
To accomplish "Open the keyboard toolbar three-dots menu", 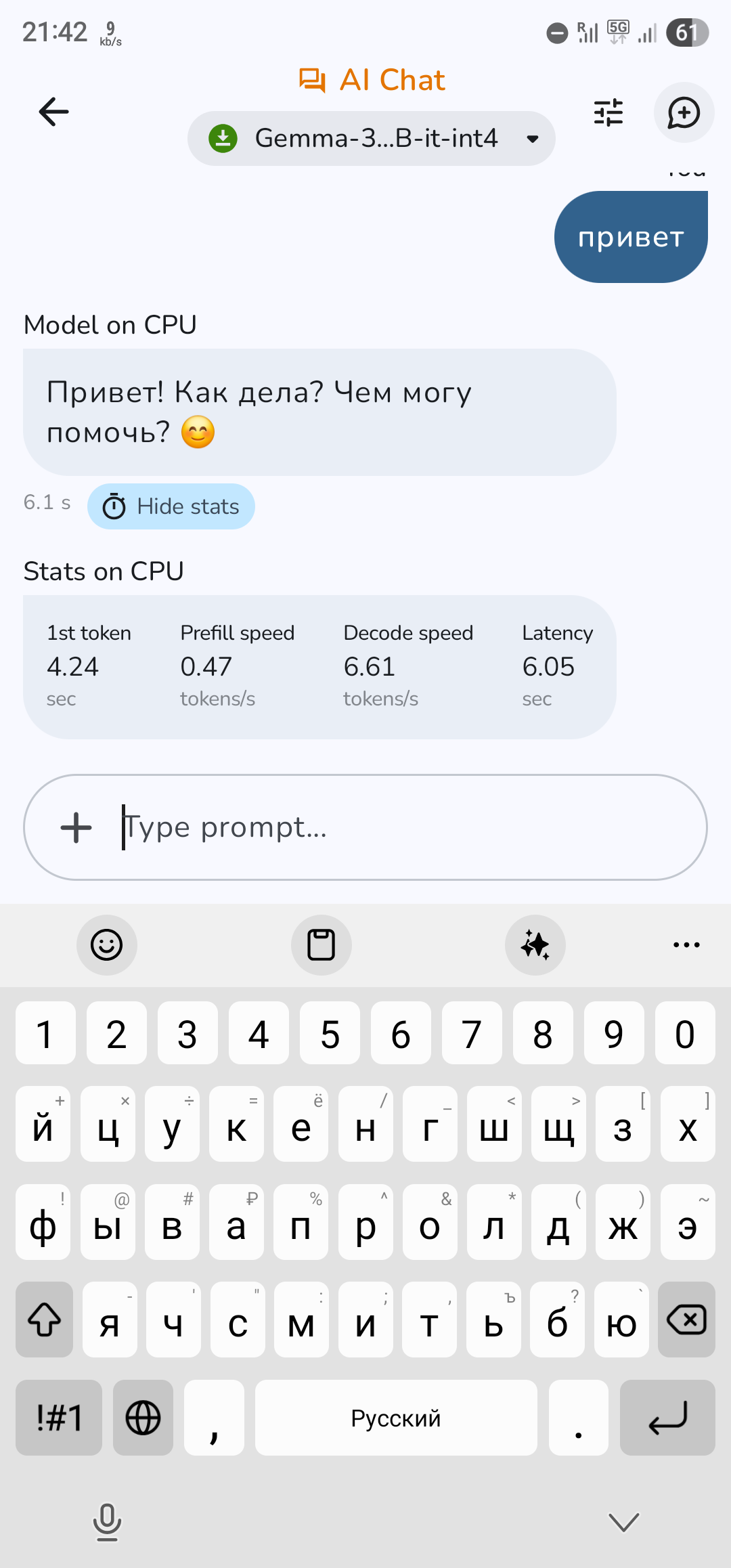I will tap(686, 945).
